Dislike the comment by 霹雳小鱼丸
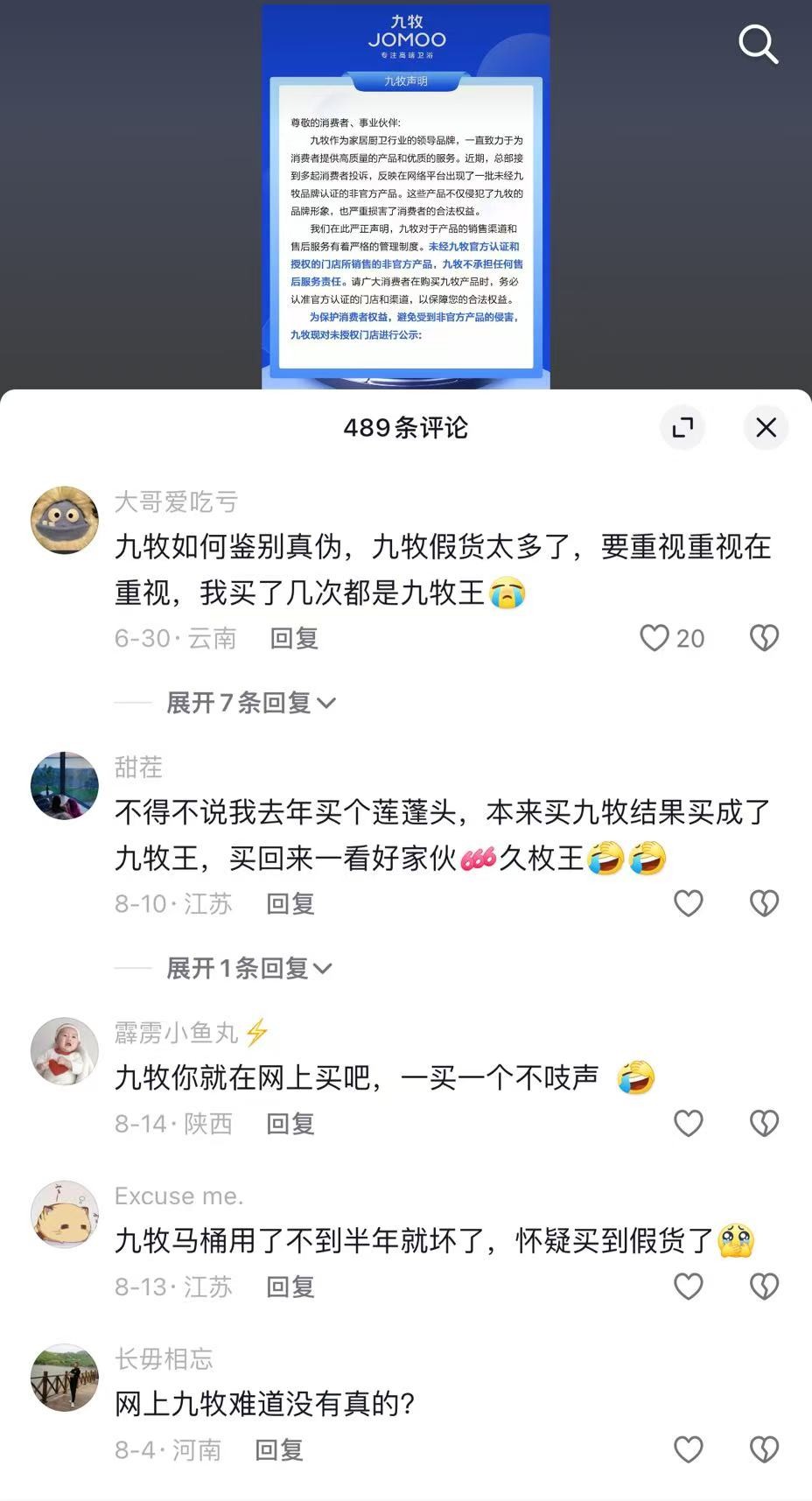812x1501 pixels. tap(764, 1123)
